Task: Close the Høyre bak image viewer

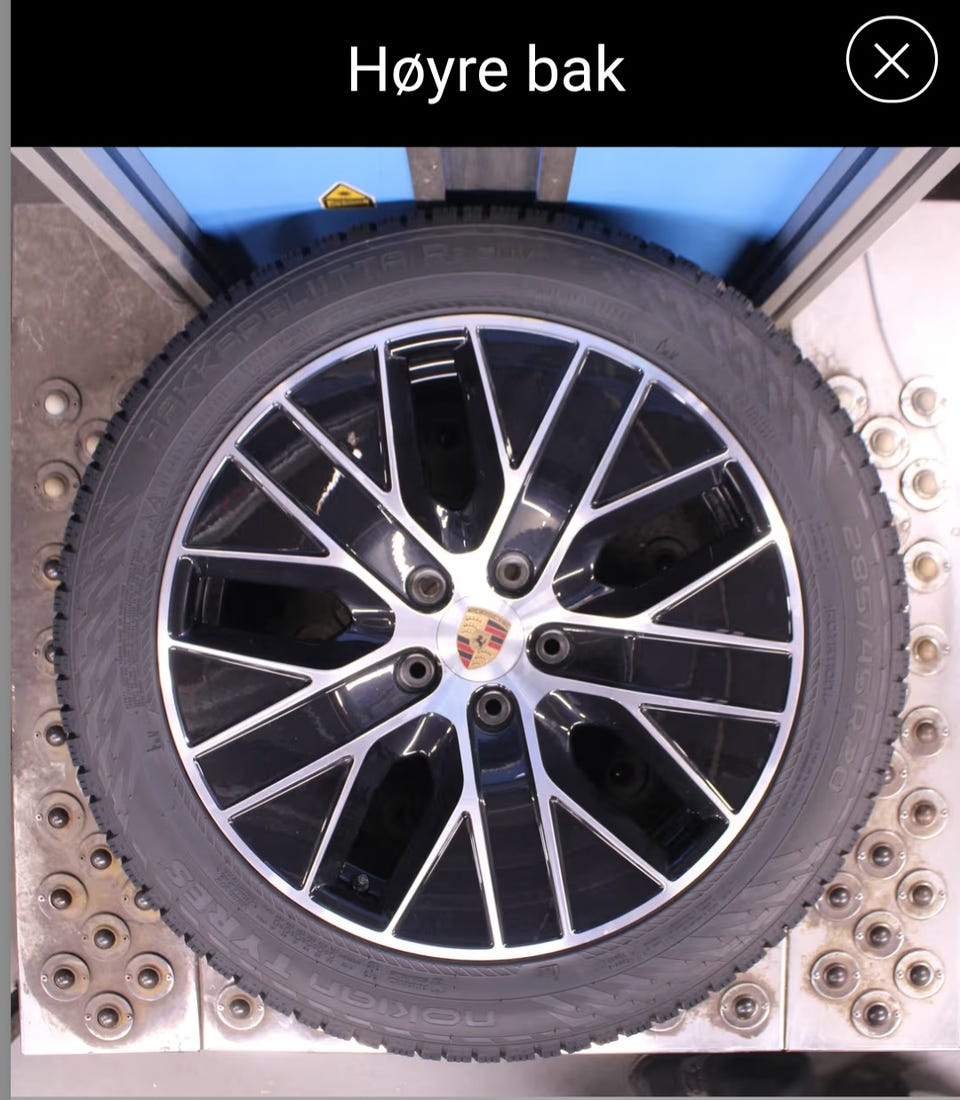Action: pyautogui.click(x=890, y=61)
